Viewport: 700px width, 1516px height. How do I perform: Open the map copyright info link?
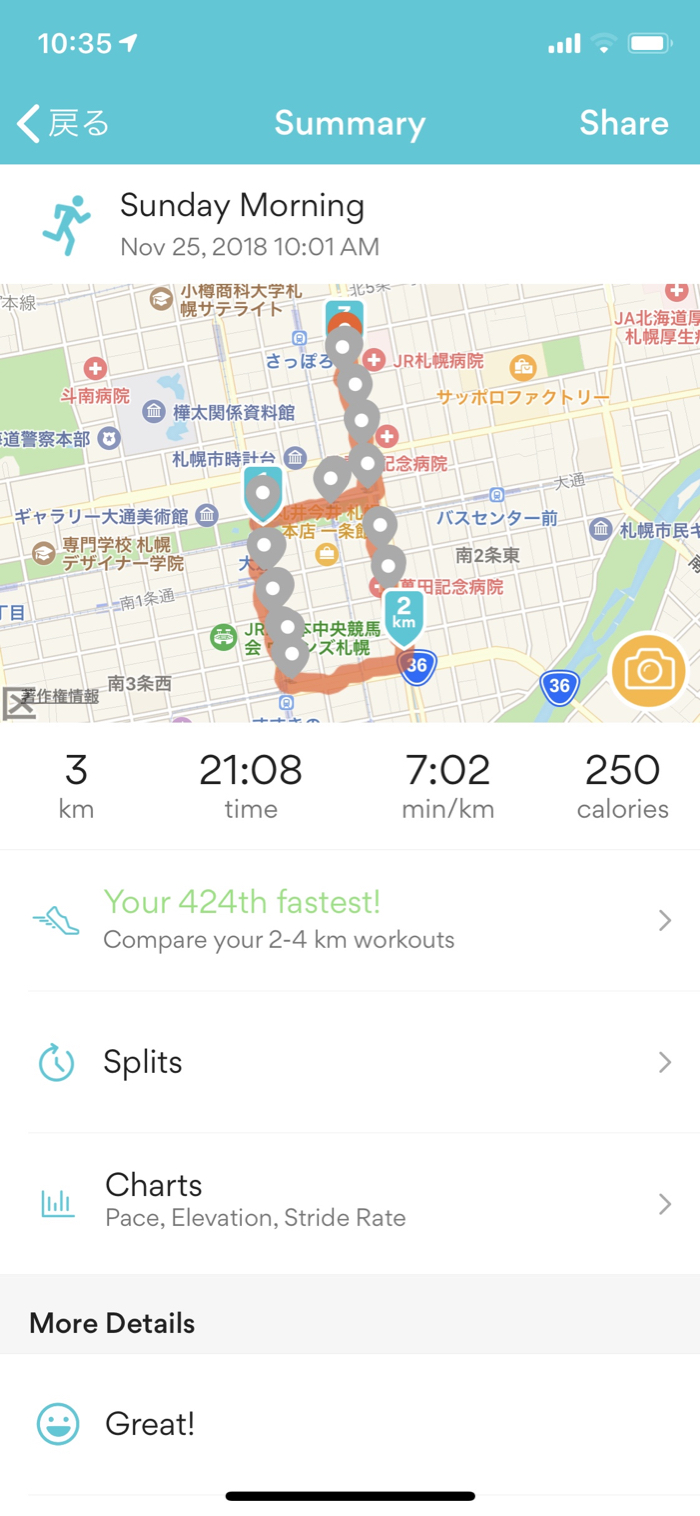click(62, 696)
